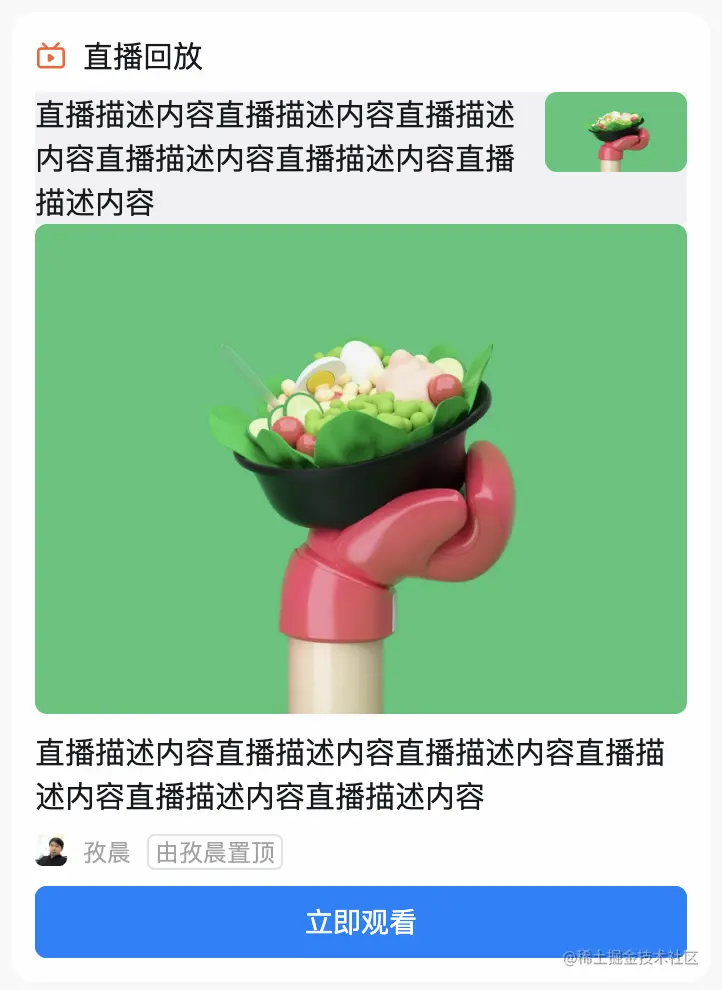
Task: Tap the 立即观看 button
Action: (x=360, y=922)
